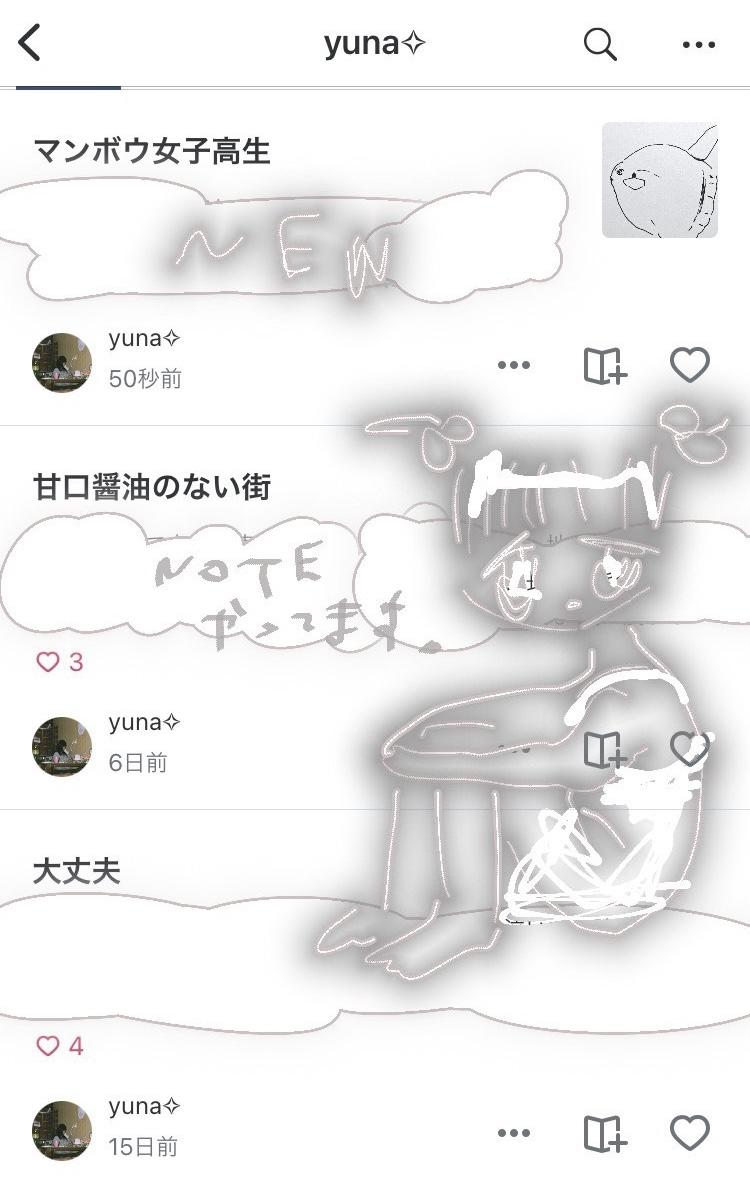Image resolution: width=750 pixels, height=1185 pixels.
Task: View the sunfish thumbnail of マンボウ女子高生
Action: click(x=659, y=180)
